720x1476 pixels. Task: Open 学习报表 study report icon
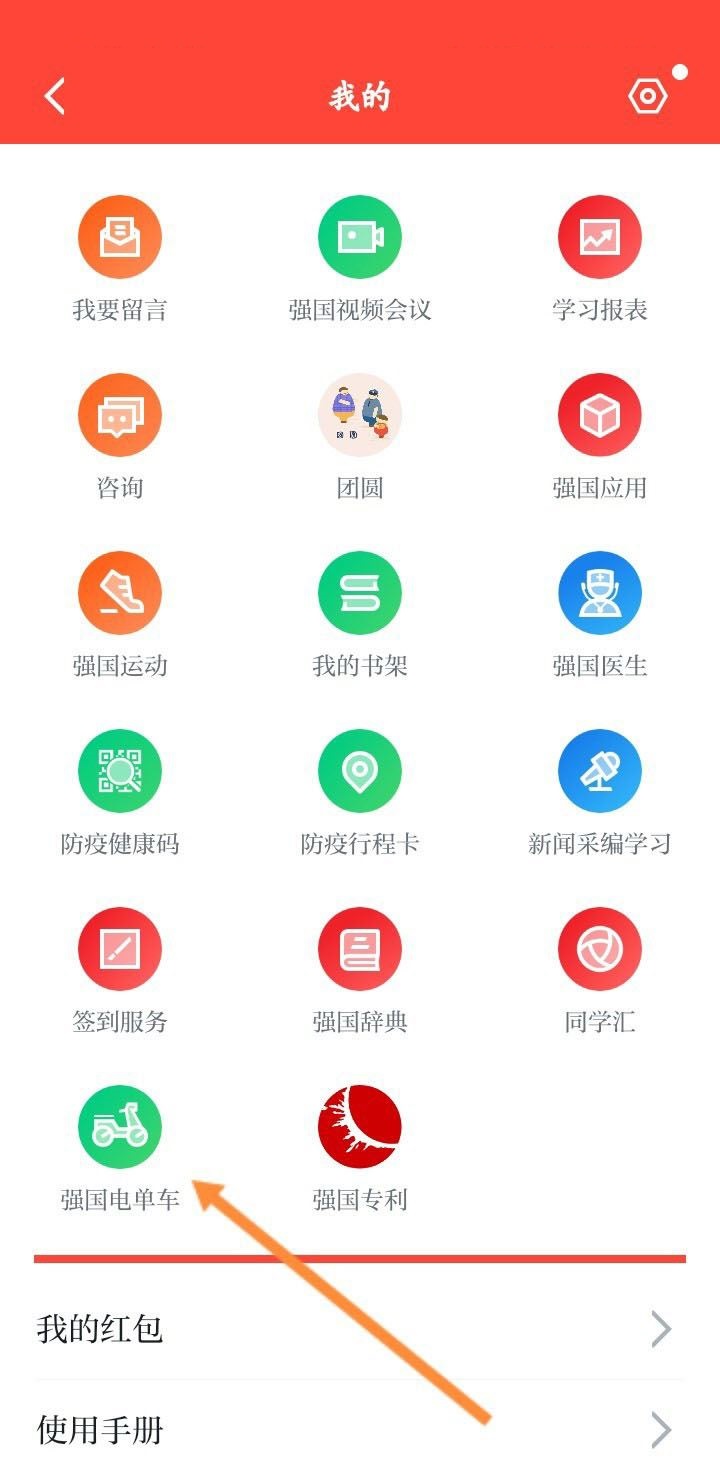click(600, 236)
